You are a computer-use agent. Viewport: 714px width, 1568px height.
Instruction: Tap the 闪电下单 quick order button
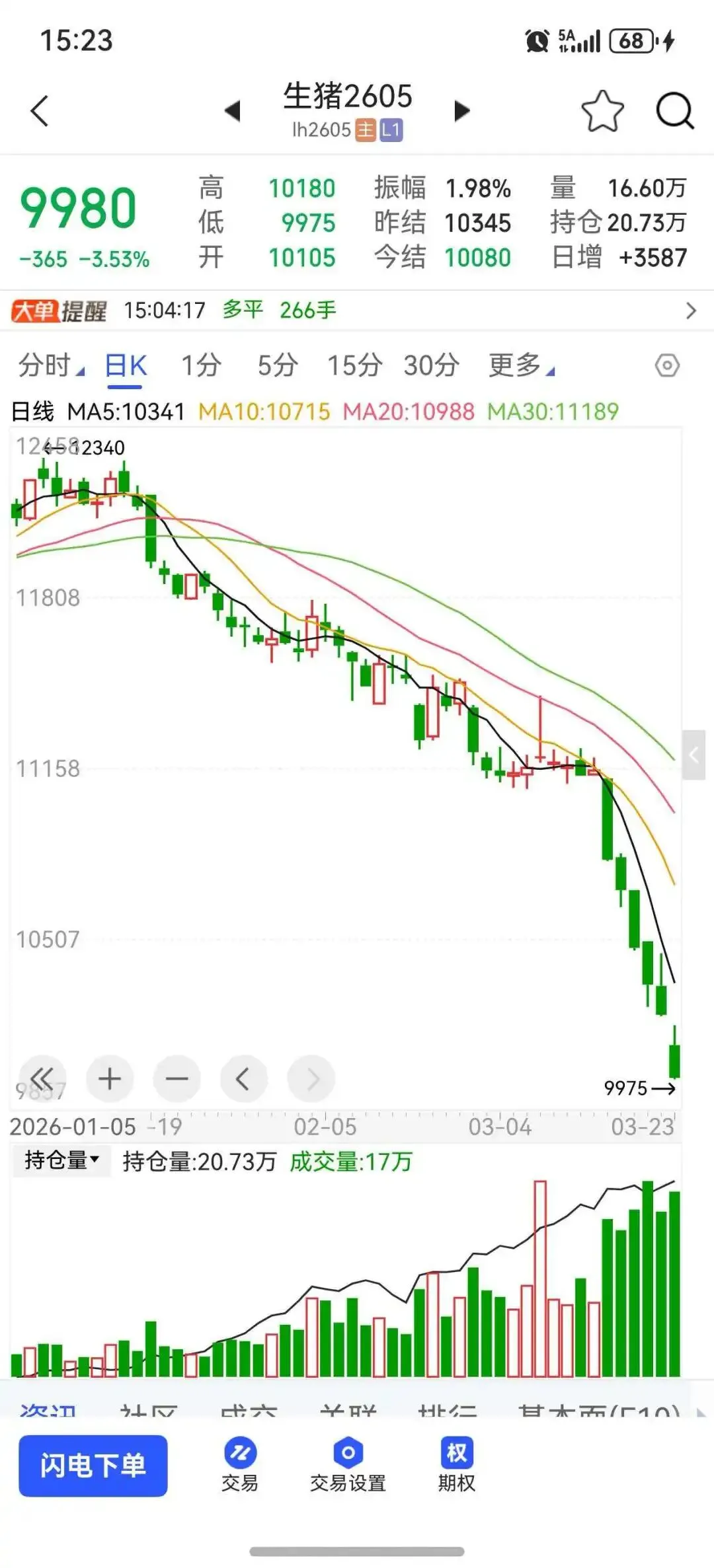coord(93,1466)
